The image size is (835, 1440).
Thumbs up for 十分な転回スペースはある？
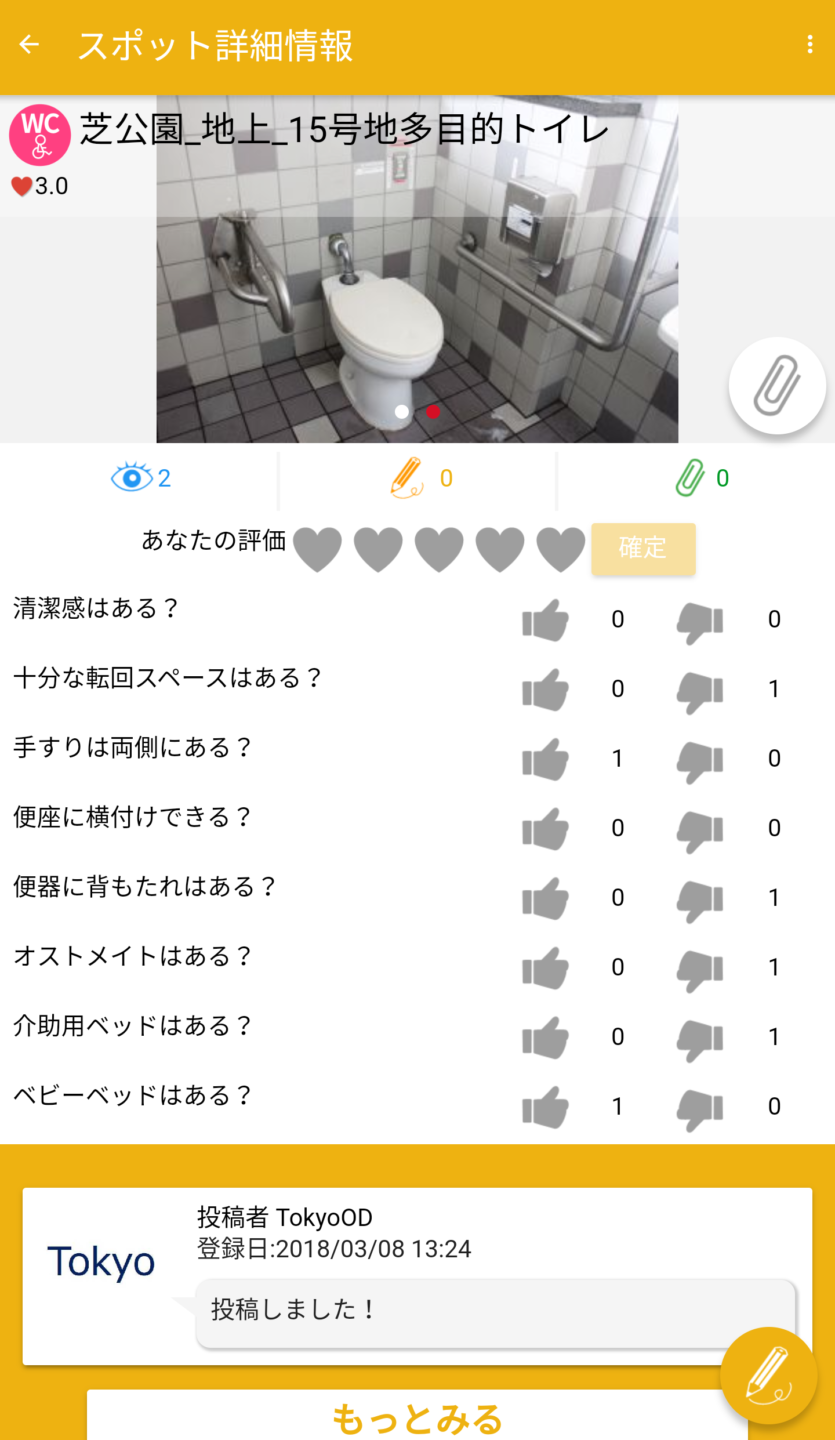click(x=545, y=690)
